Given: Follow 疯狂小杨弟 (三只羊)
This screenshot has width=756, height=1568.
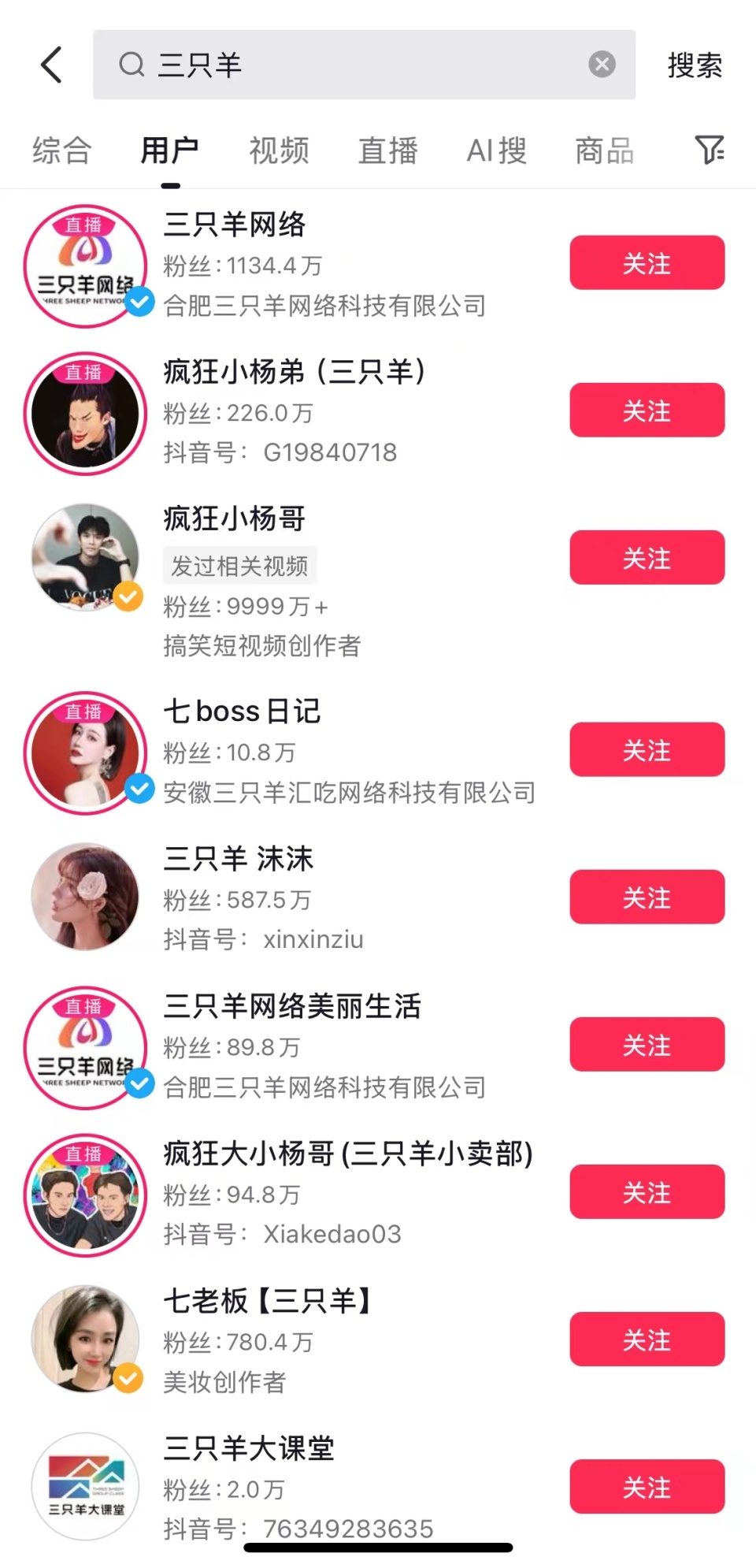Looking at the screenshot, I should tap(647, 411).
